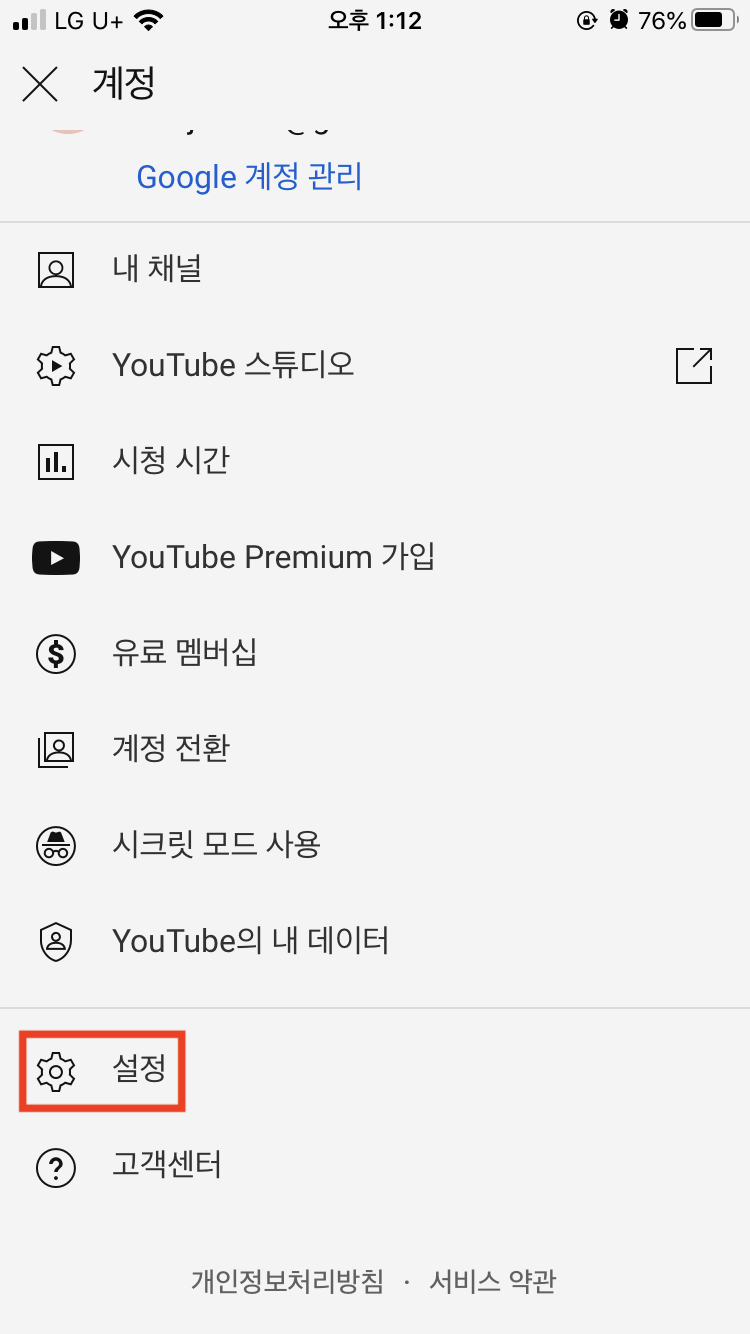The height and width of the screenshot is (1334, 750).
Task: Tap the YouTube Premium play button icon
Action: click(56, 557)
